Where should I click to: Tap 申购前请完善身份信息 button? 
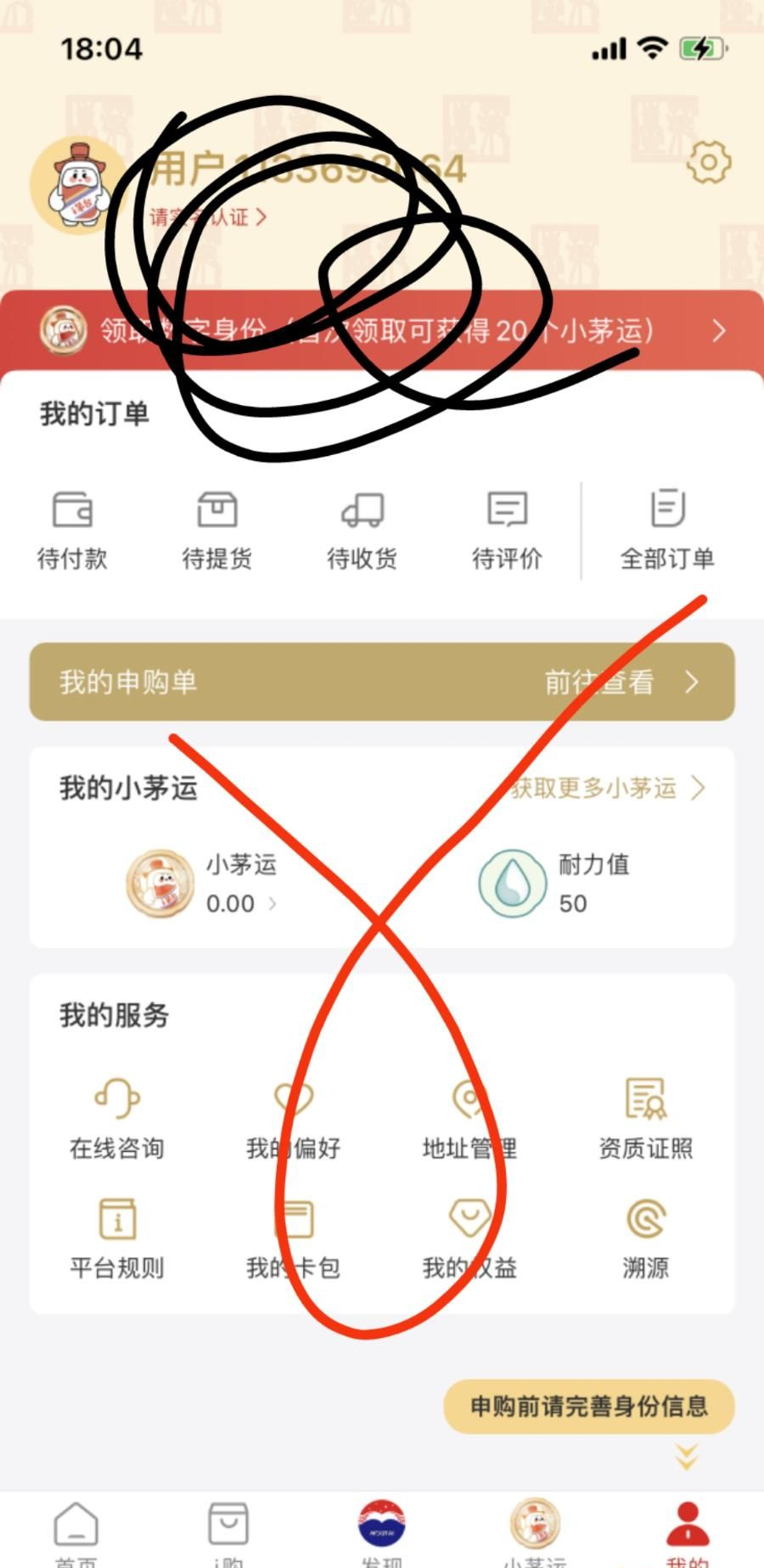tap(589, 1406)
